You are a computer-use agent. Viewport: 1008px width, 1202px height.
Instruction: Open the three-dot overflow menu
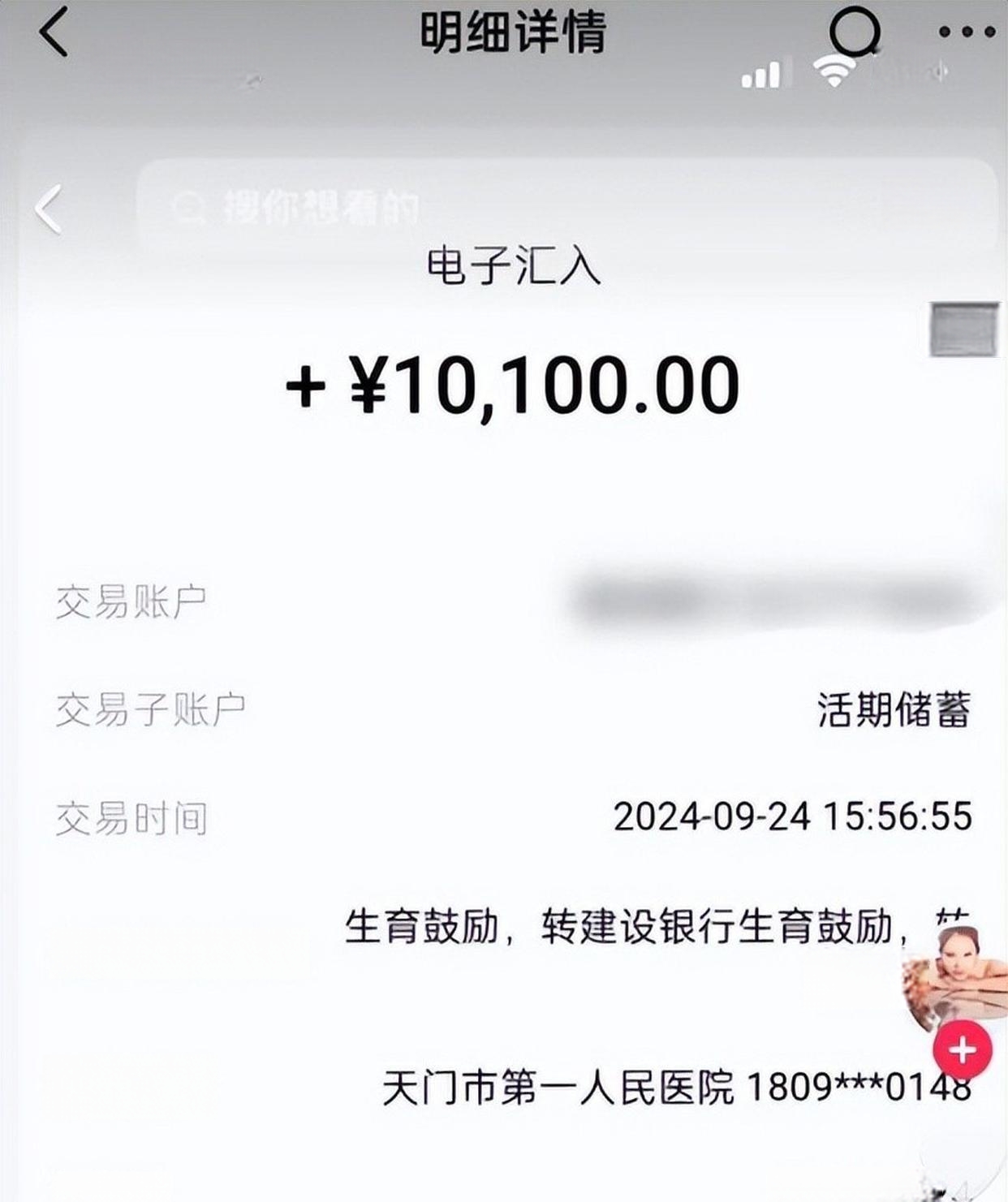[x=966, y=32]
